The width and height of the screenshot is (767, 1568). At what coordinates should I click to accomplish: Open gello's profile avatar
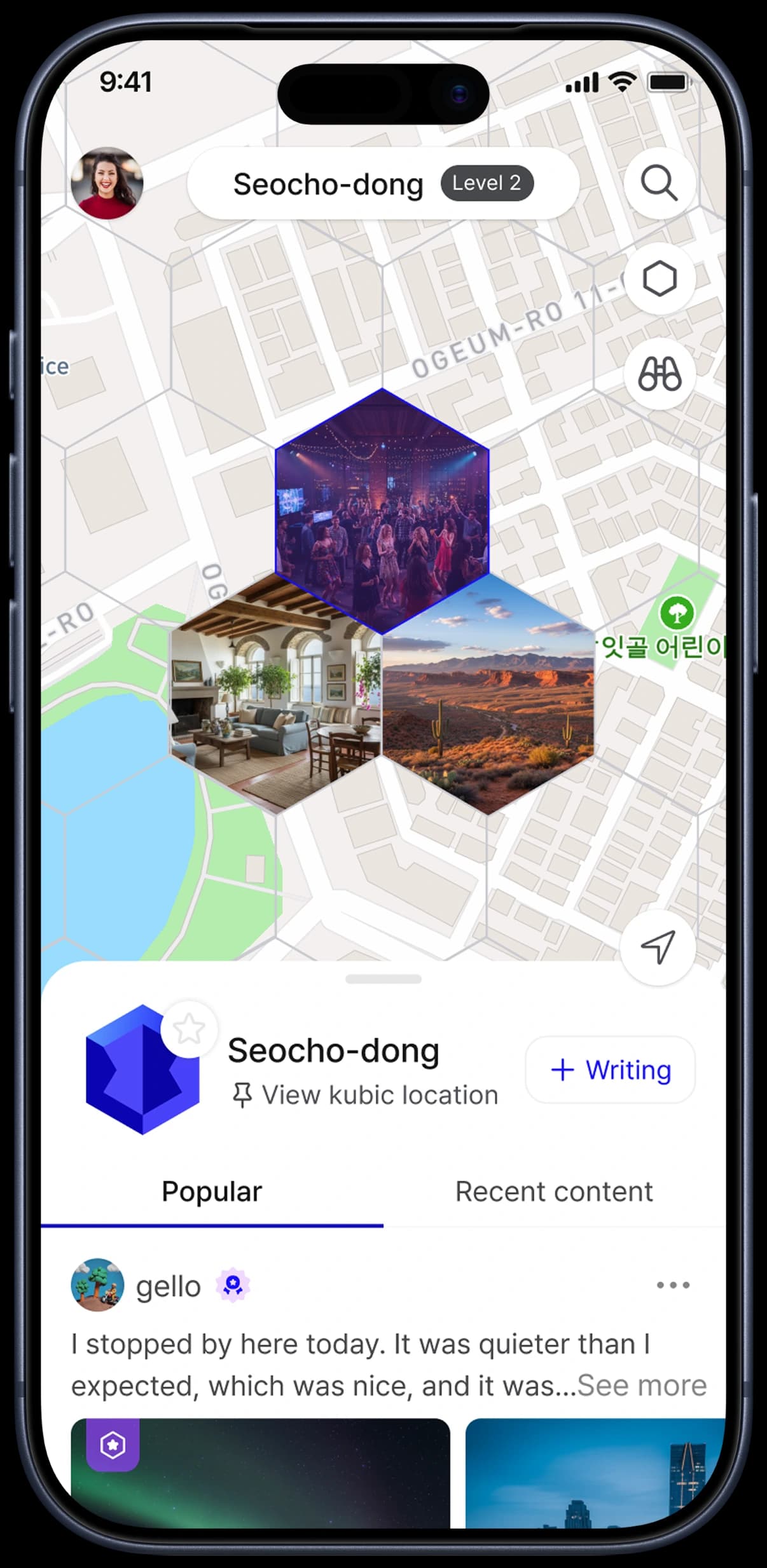click(97, 1285)
